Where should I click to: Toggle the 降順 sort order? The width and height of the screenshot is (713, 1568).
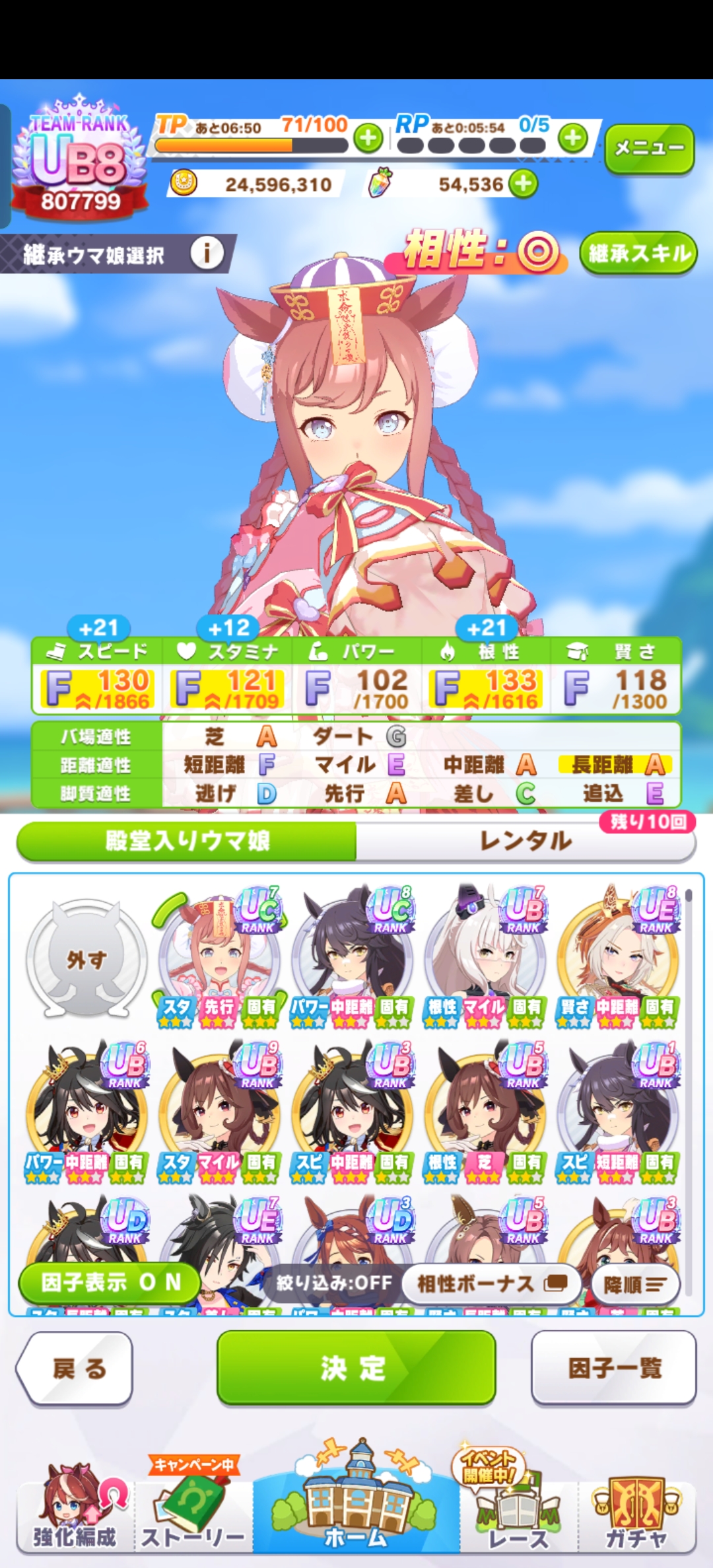tap(635, 1284)
